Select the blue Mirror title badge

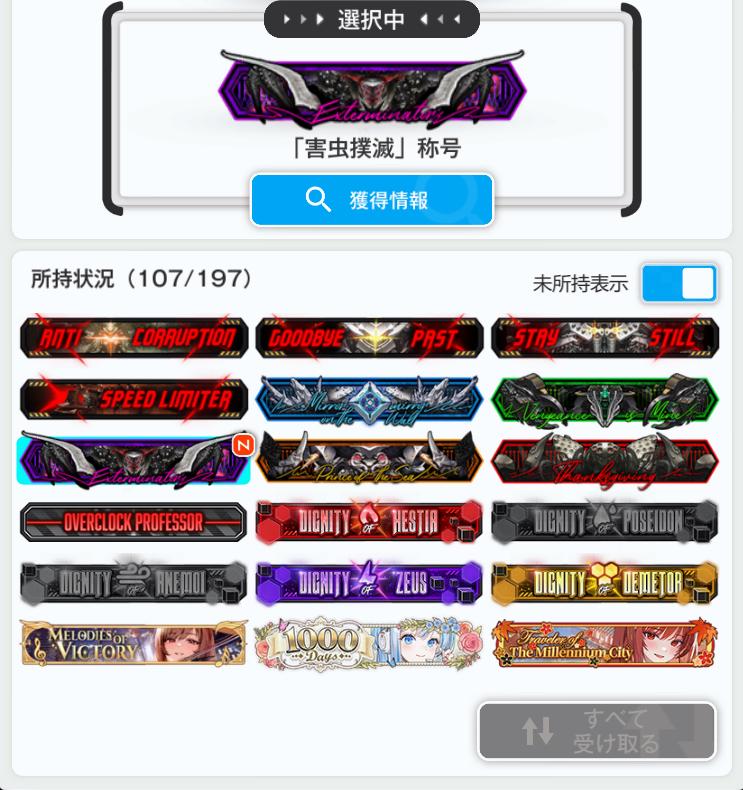[369, 399]
